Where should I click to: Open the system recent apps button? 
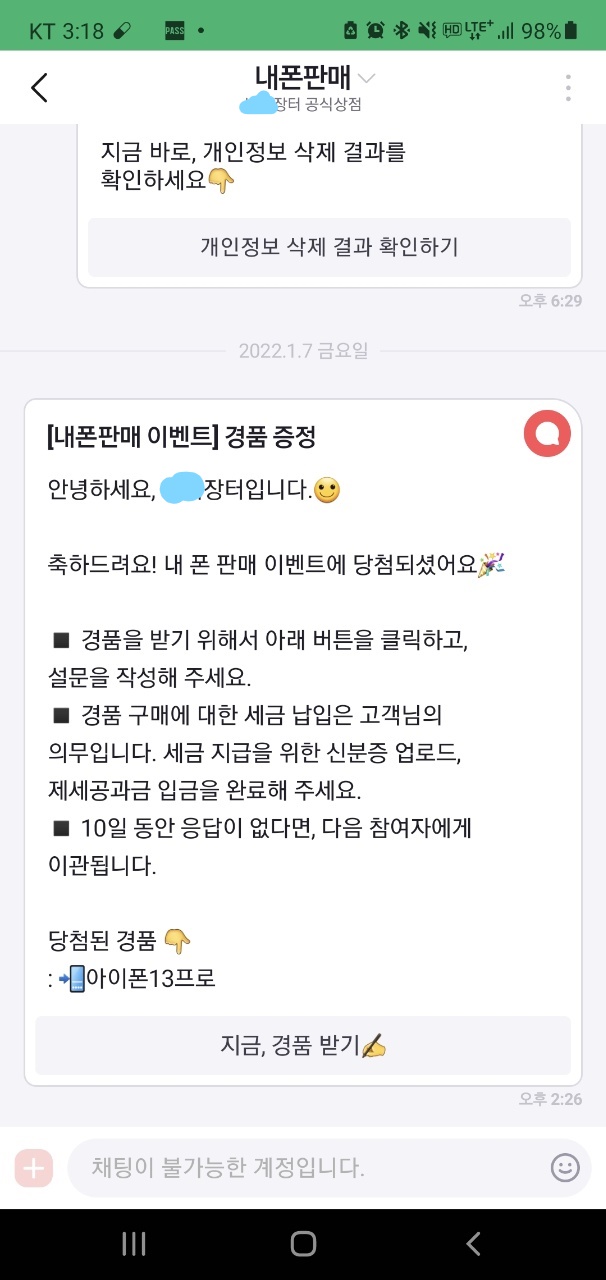[133, 1243]
